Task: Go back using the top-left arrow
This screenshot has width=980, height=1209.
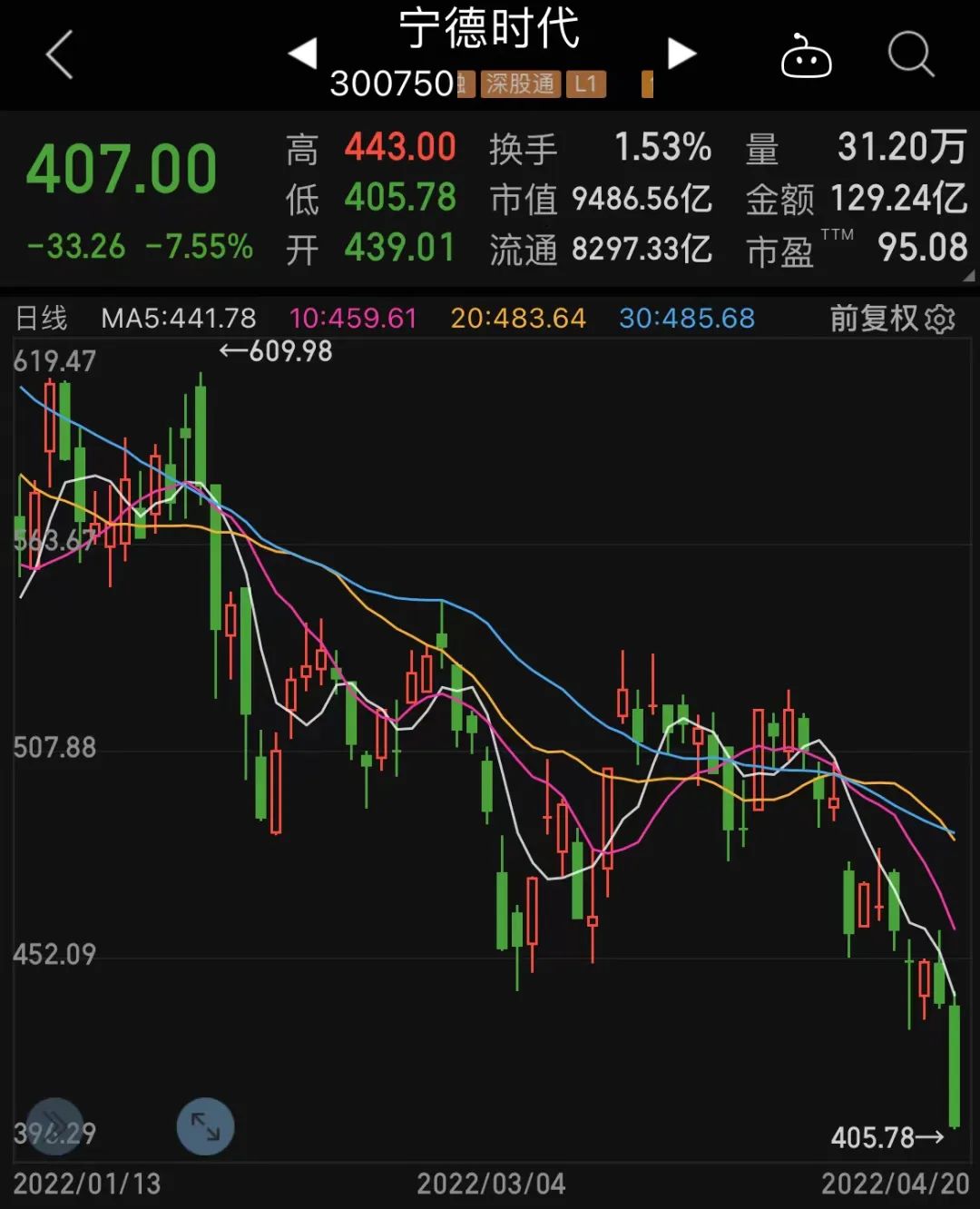Action: click(x=60, y=55)
